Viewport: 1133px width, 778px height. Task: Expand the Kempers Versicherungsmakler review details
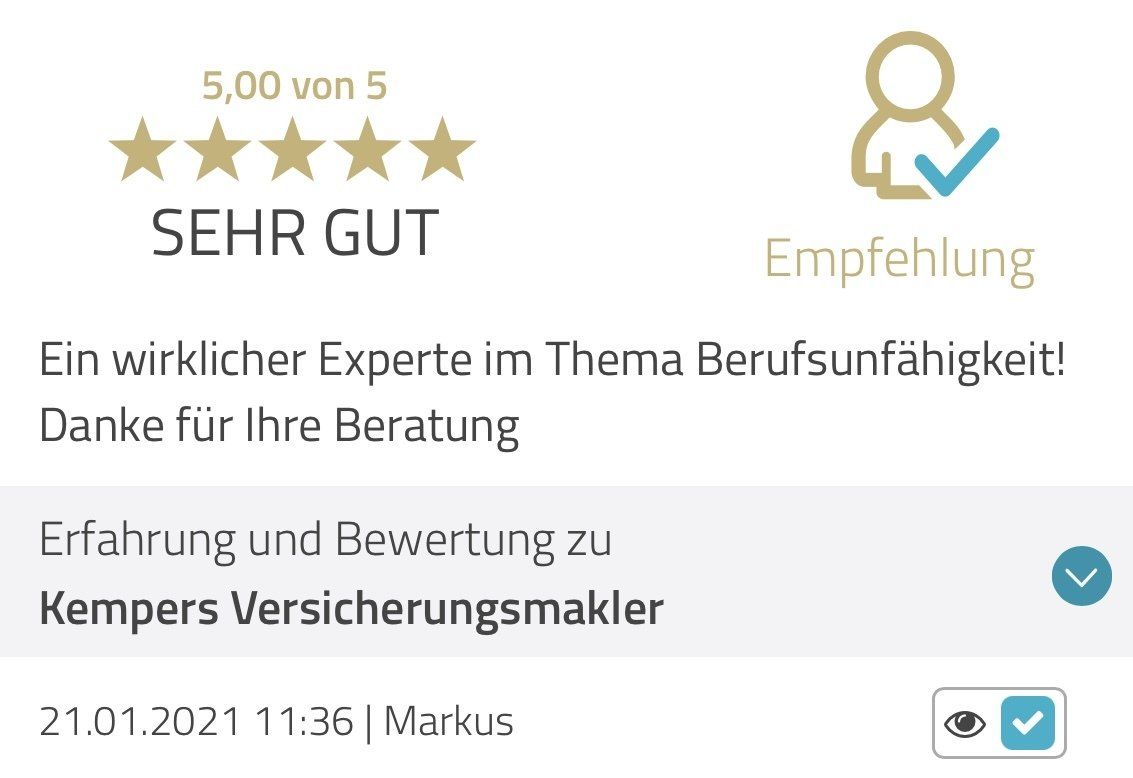click(x=1081, y=576)
